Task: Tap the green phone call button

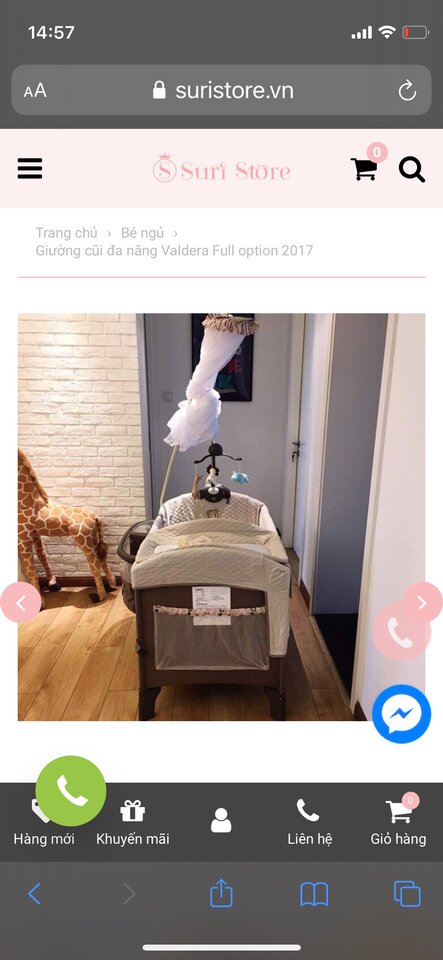Action: pyautogui.click(x=71, y=791)
